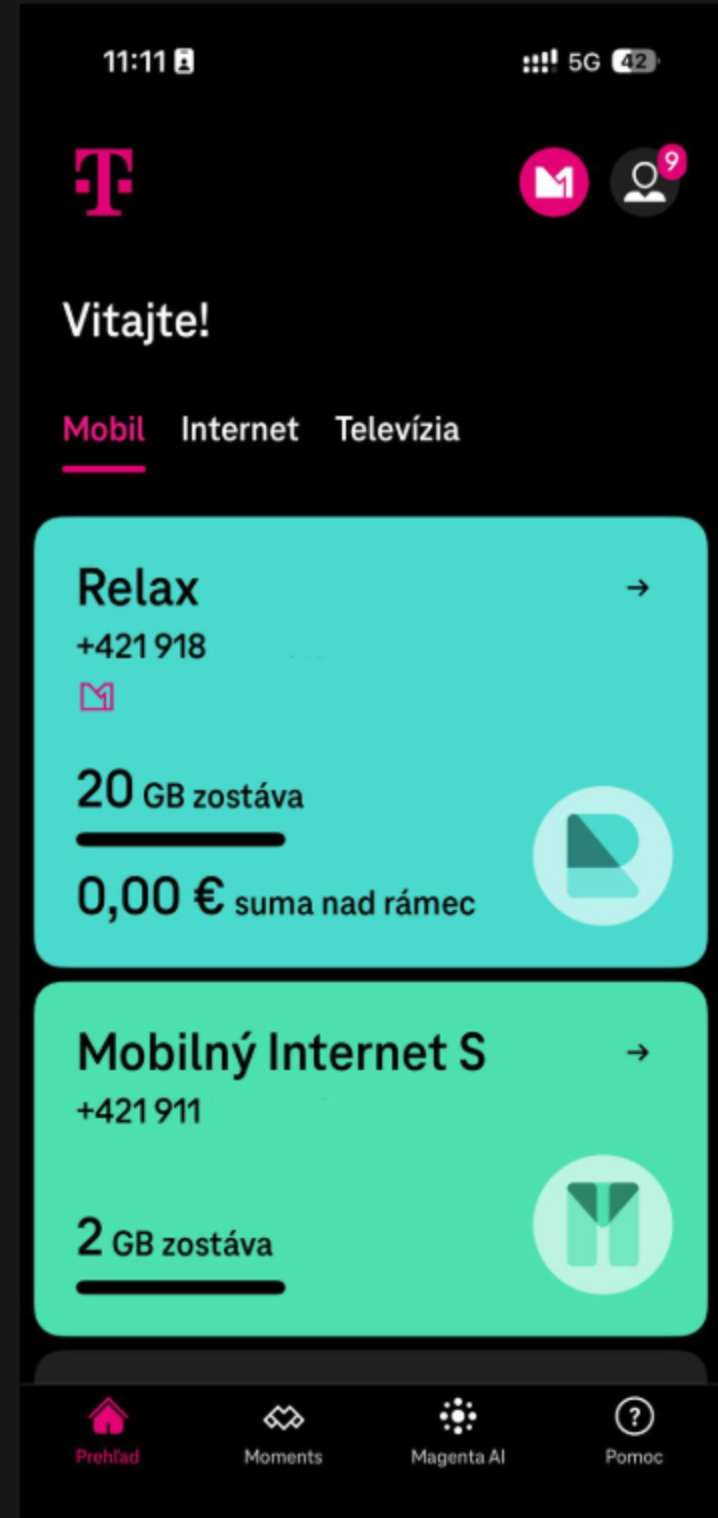
Task: Switch to the Televízia tab
Action: (397, 430)
